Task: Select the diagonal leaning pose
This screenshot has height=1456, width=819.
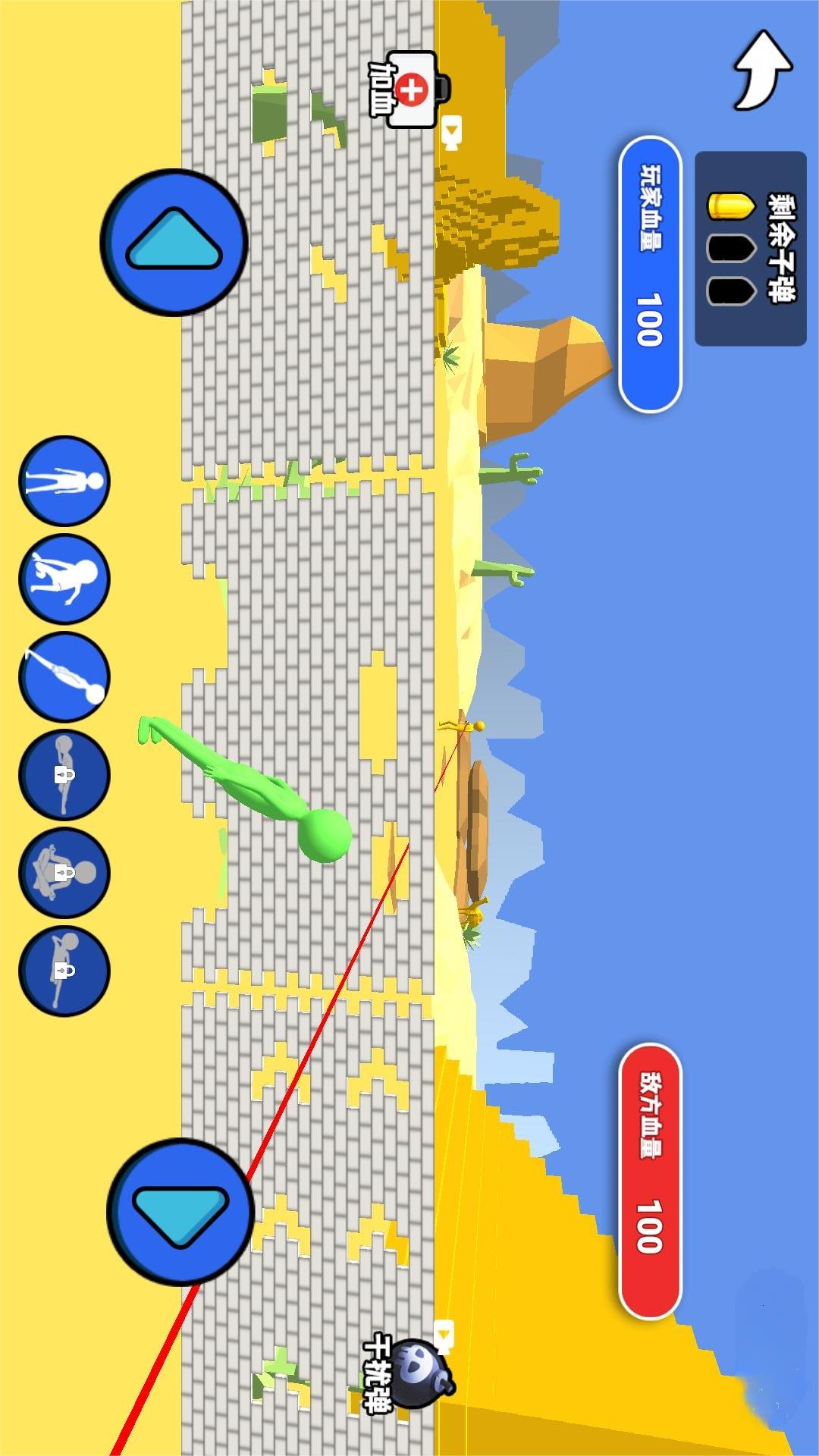Action: [64, 676]
